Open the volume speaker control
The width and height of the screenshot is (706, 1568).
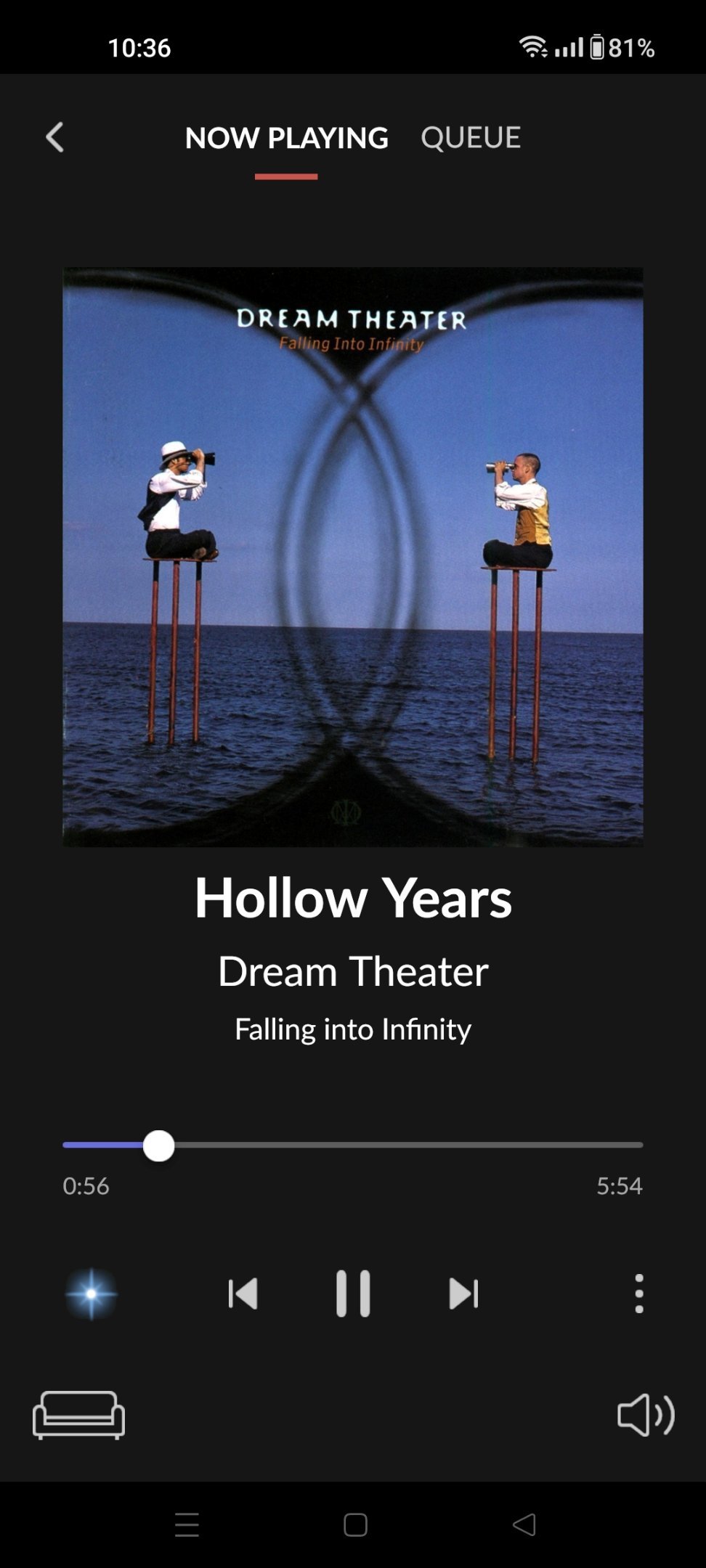tap(646, 1415)
